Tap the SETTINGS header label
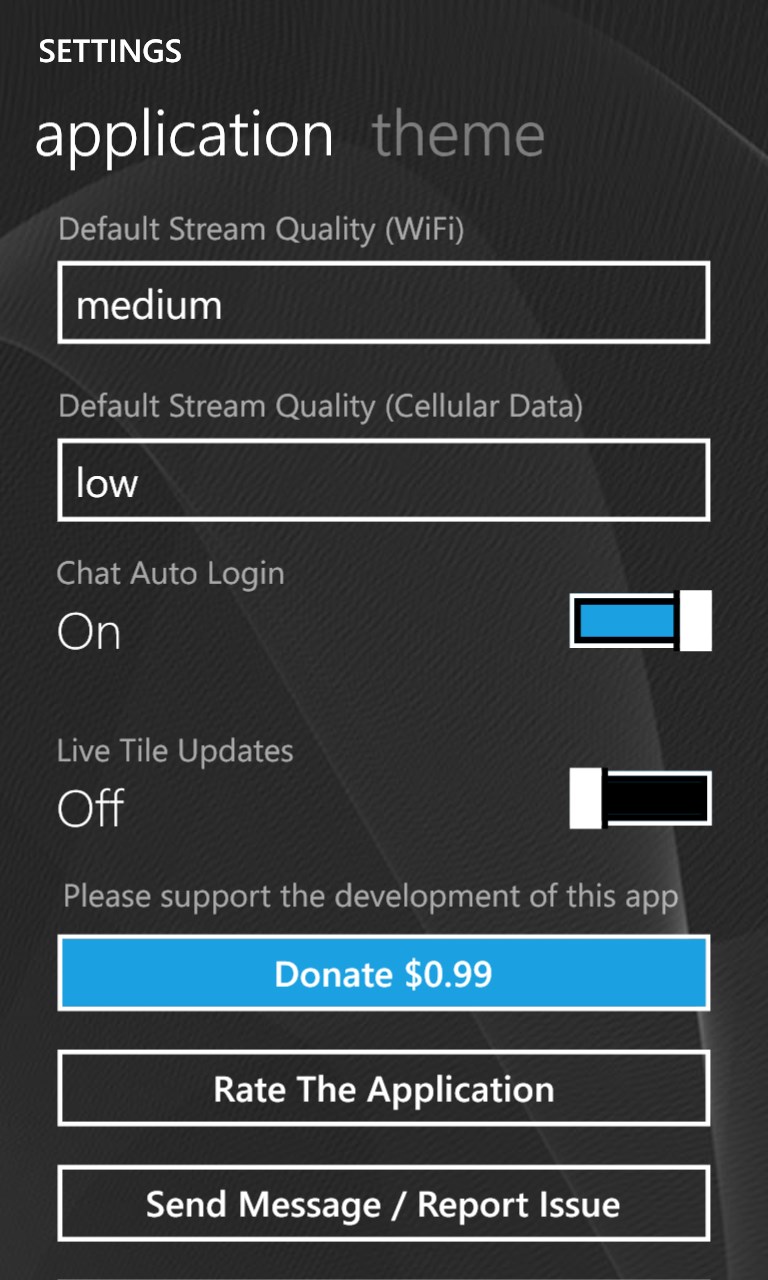This screenshot has width=768, height=1280. [x=111, y=51]
